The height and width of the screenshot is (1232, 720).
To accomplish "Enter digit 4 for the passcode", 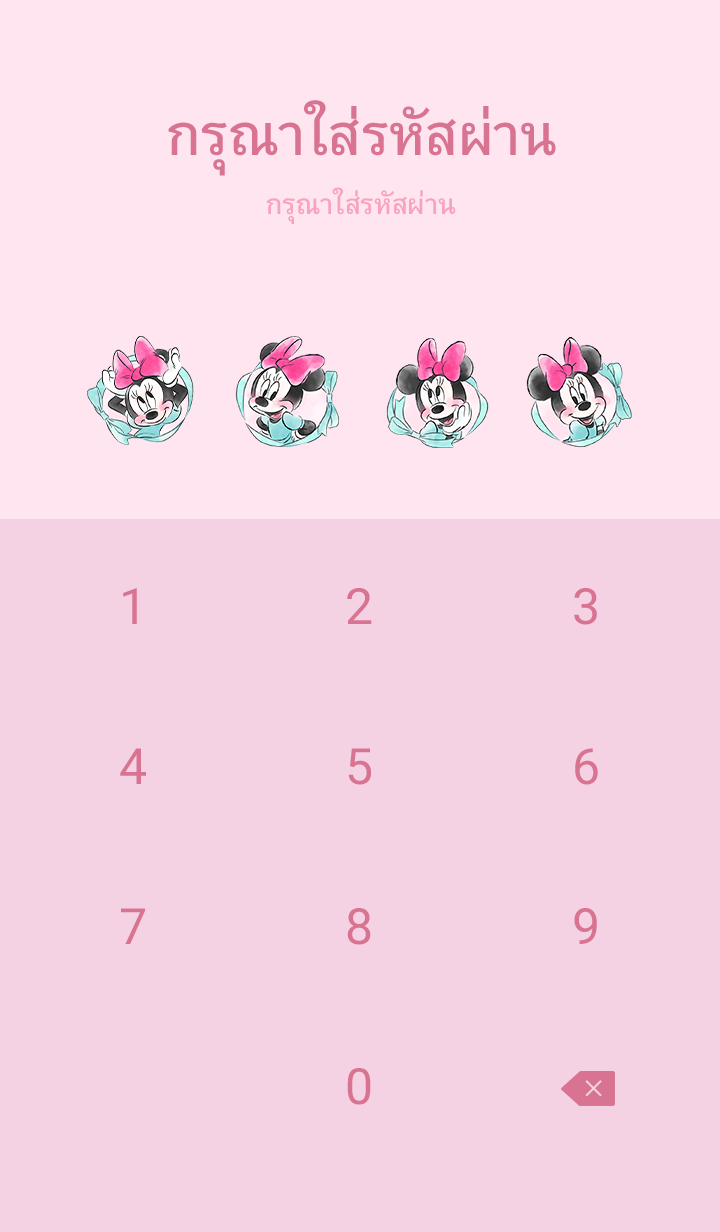I will (x=132, y=767).
